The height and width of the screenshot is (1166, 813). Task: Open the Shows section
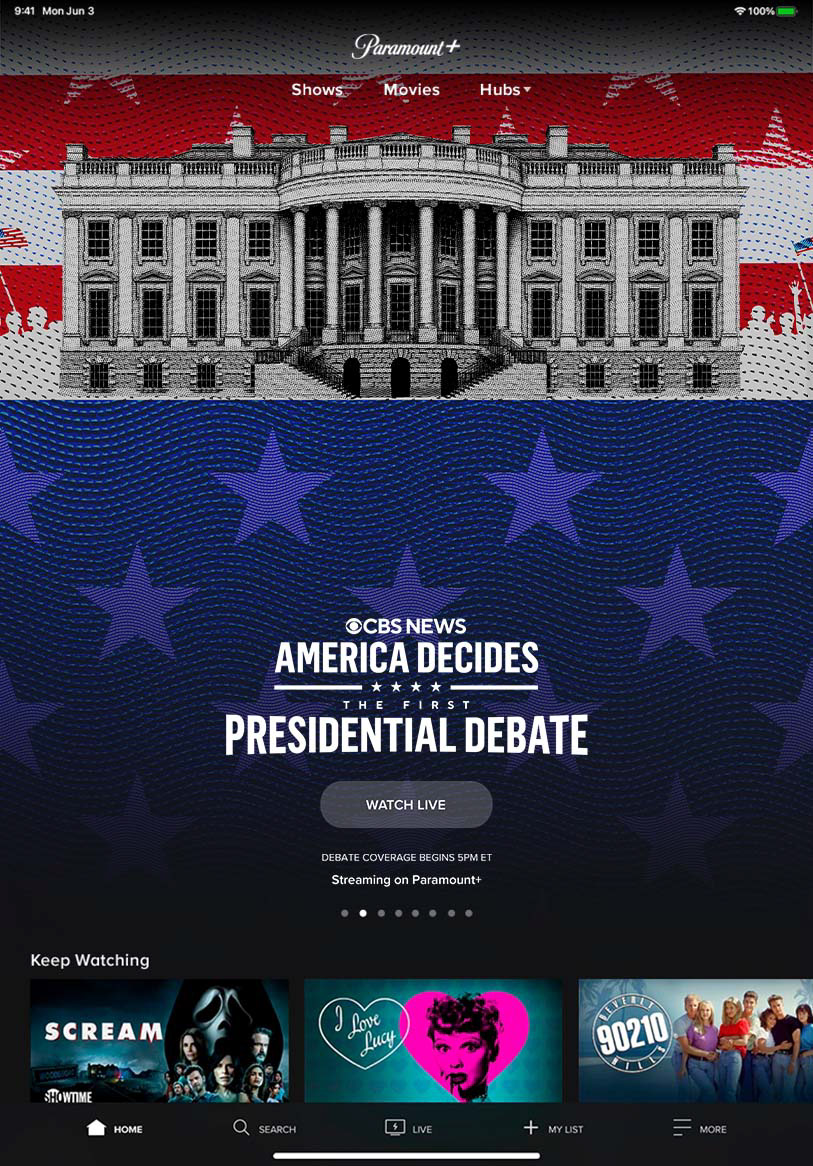(317, 90)
